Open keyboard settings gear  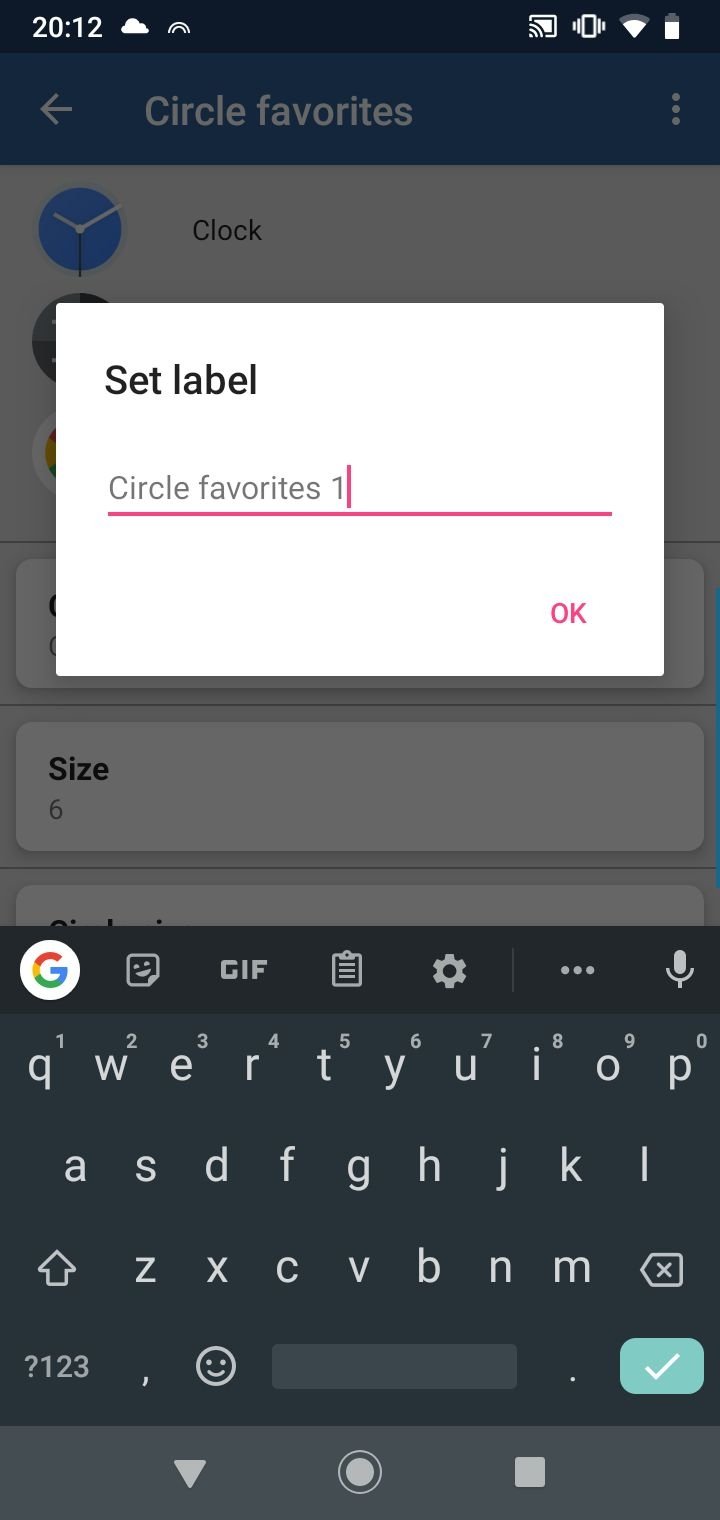click(x=449, y=970)
